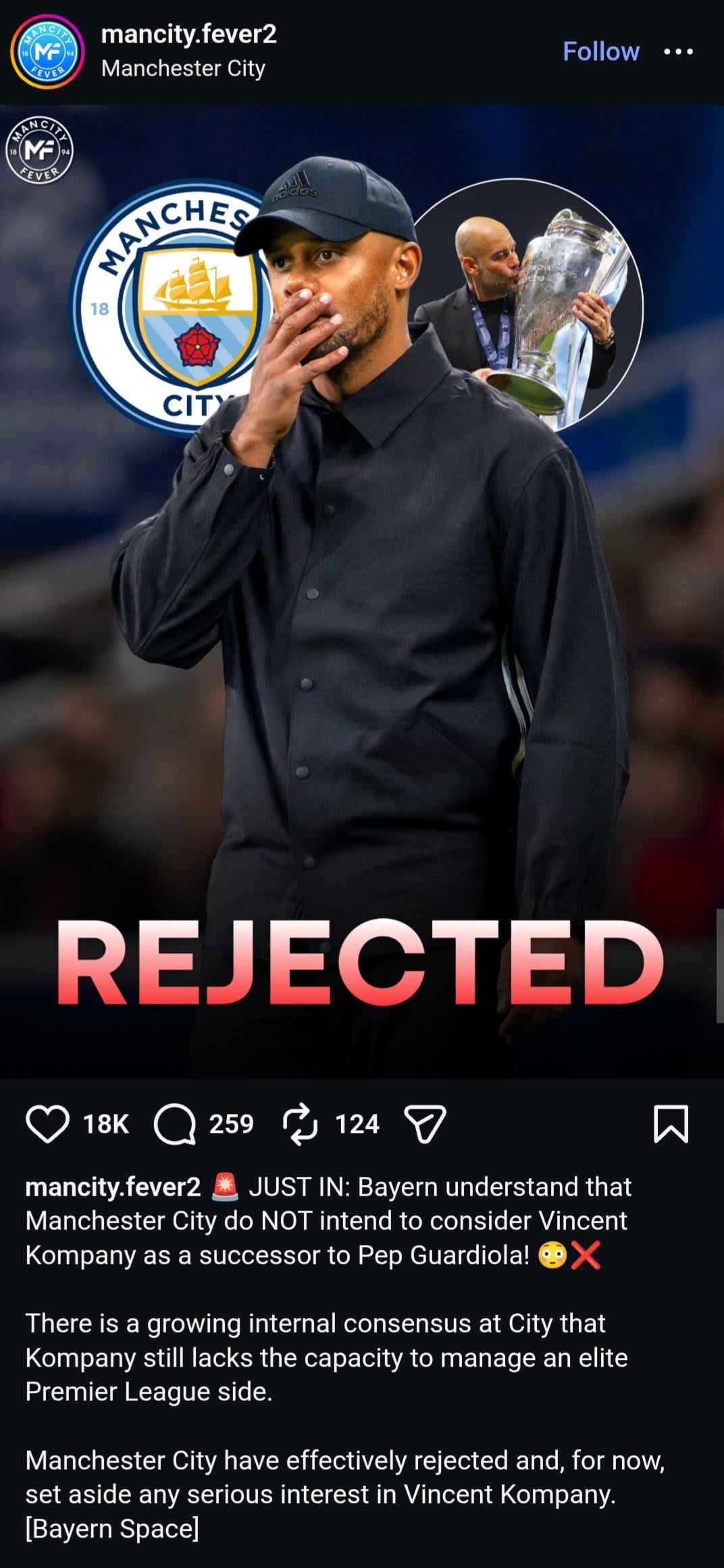
Task: Bookmark this post
Action: tap(671, 1124)
